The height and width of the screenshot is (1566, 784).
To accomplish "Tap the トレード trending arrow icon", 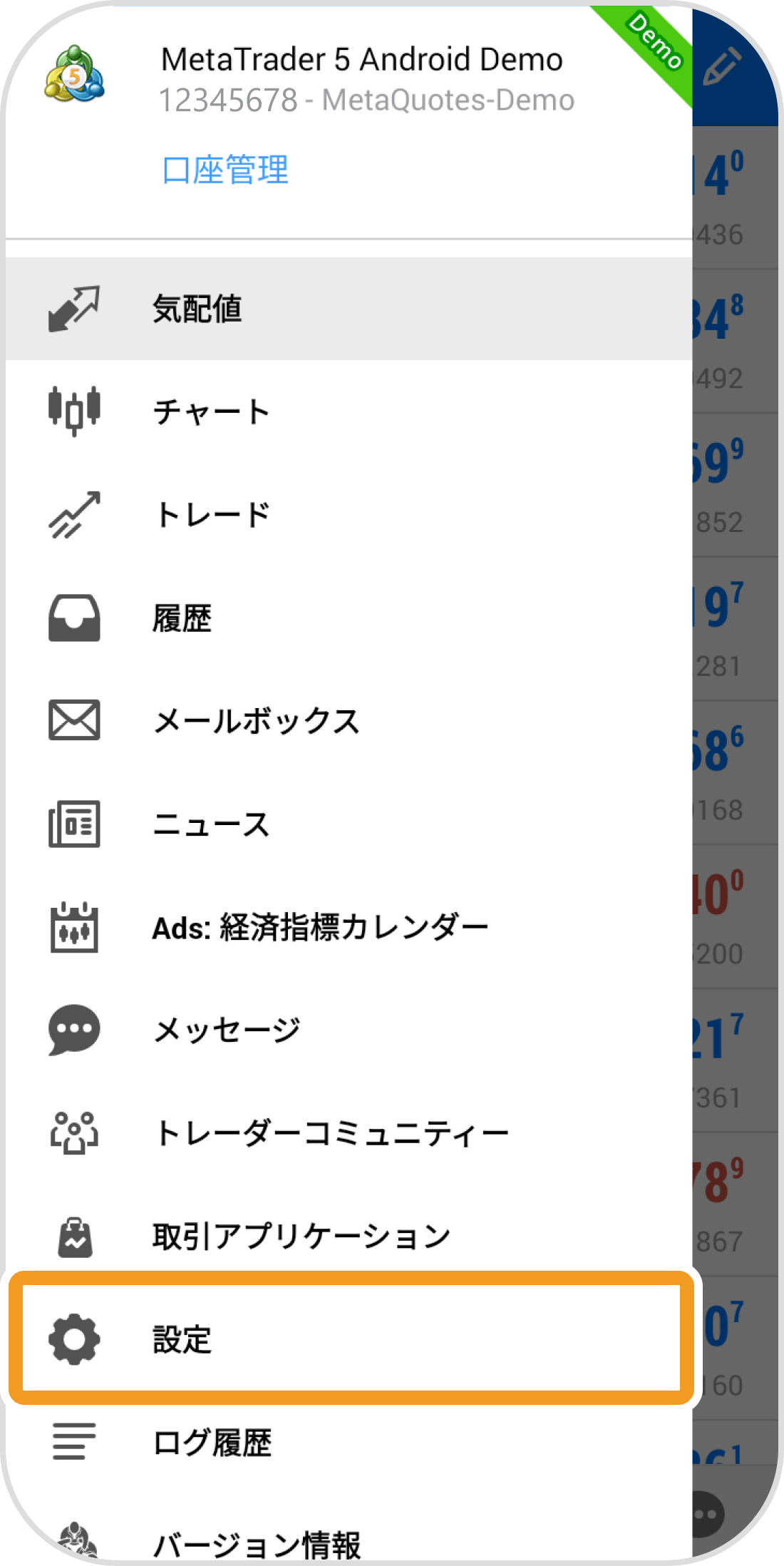I will pos(75,513).
